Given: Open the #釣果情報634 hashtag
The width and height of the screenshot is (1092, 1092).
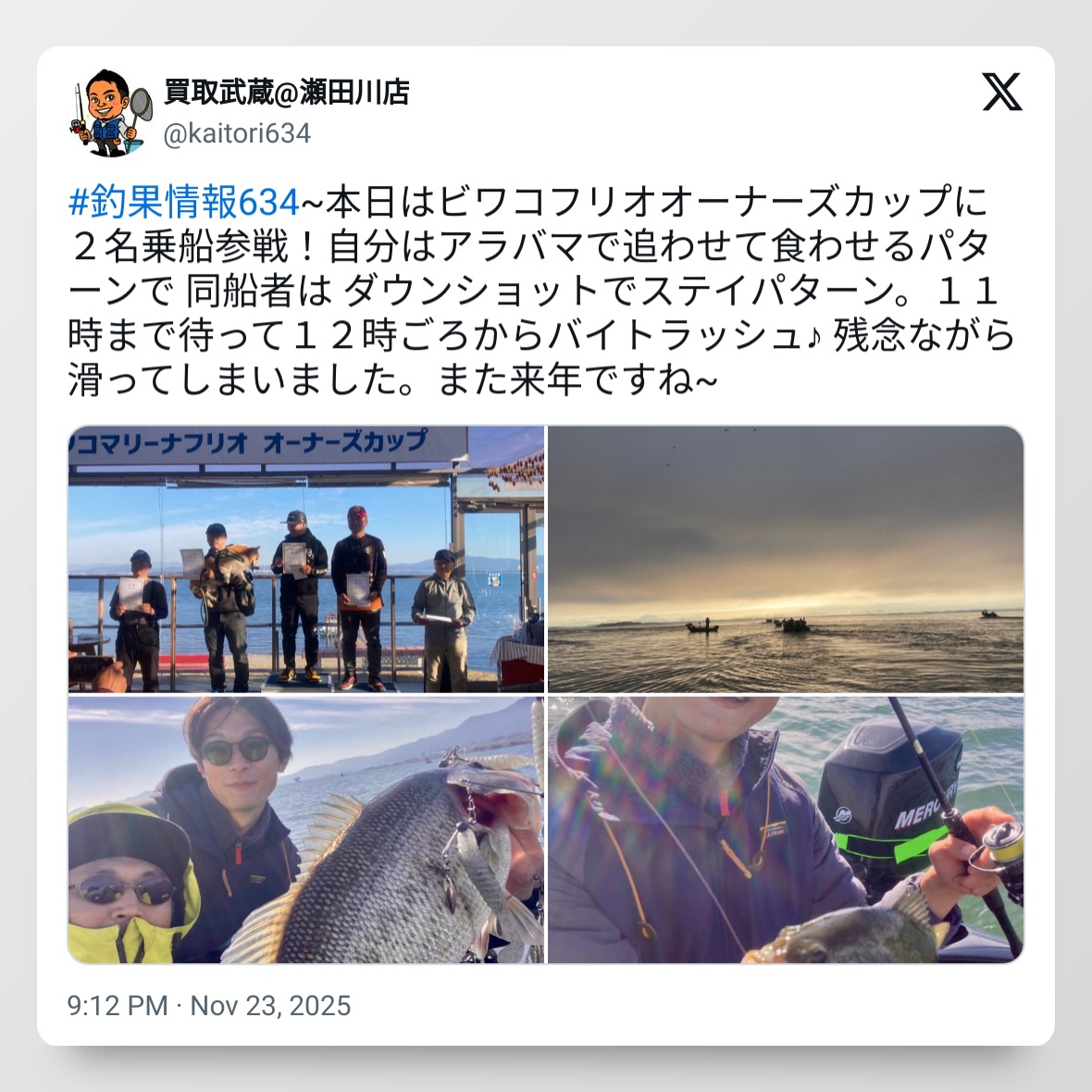Looking at the screenshot, I should (184, 202).
